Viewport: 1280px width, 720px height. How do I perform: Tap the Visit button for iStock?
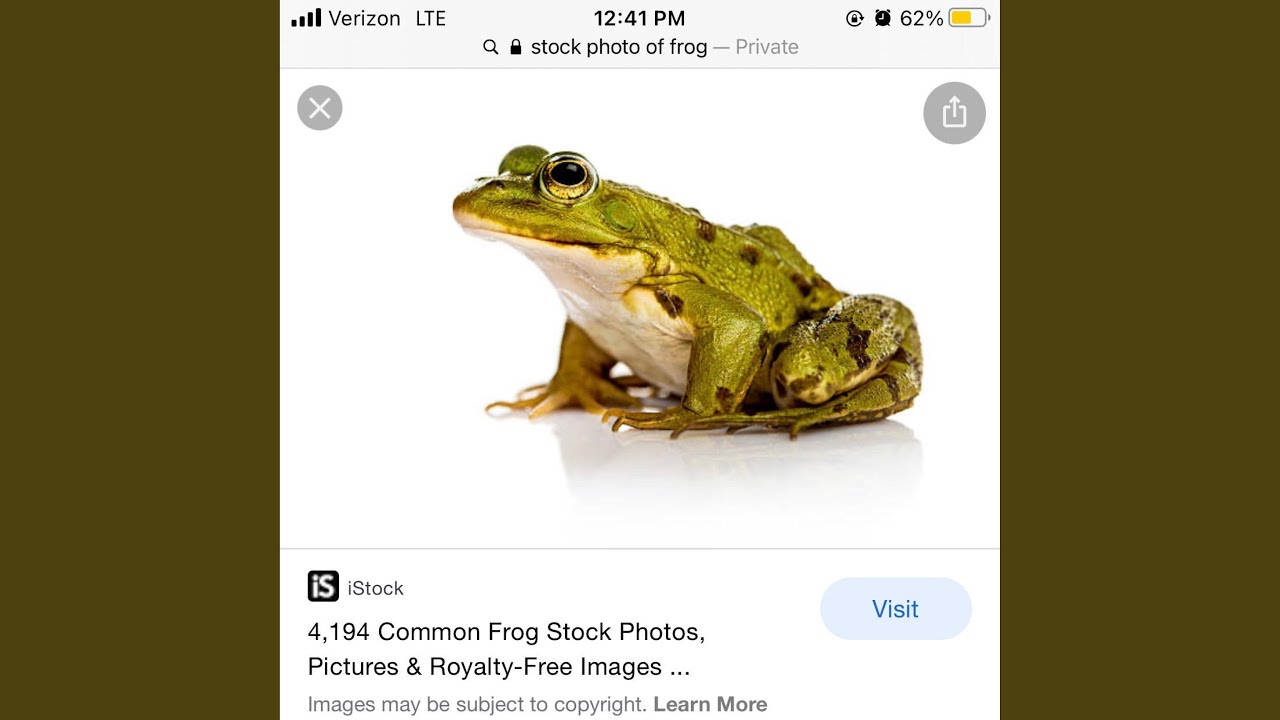(x=895, y=609)
